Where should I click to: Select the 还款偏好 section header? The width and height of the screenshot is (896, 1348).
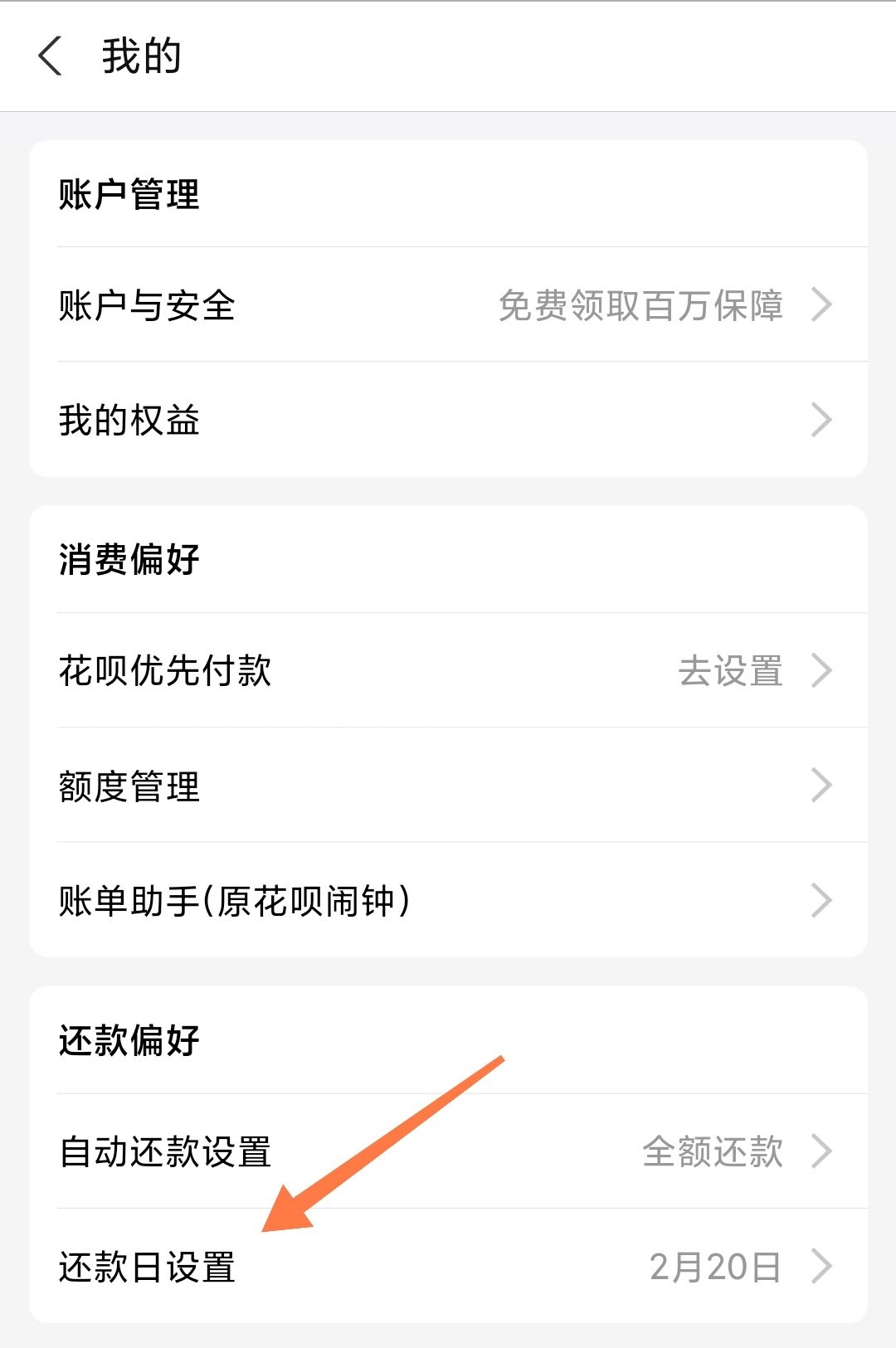(129, 1038)
